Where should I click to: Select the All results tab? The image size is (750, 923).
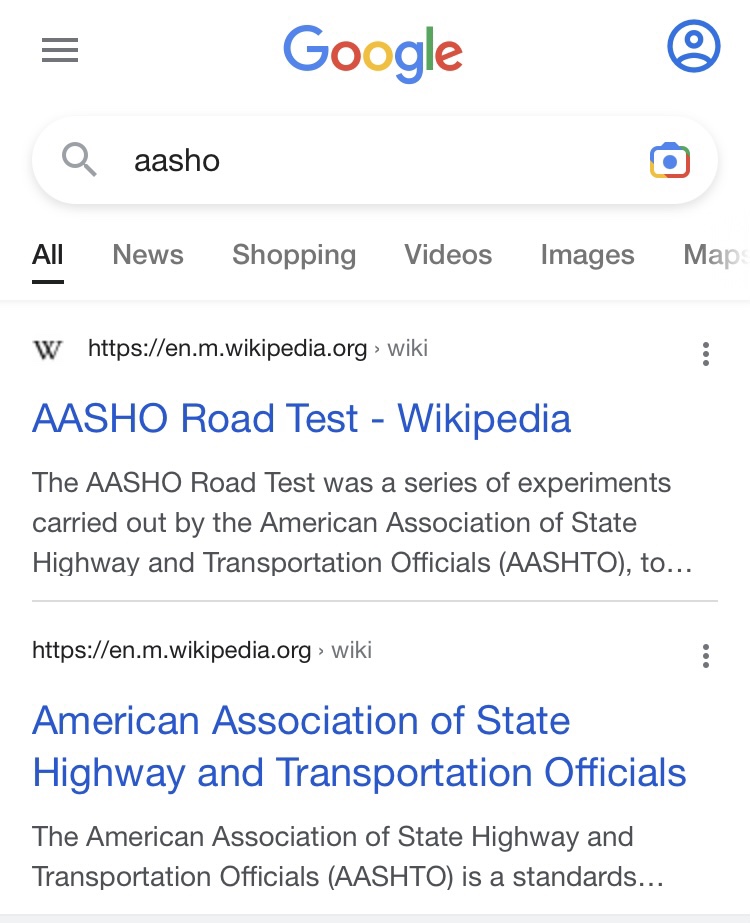[48, 255]
